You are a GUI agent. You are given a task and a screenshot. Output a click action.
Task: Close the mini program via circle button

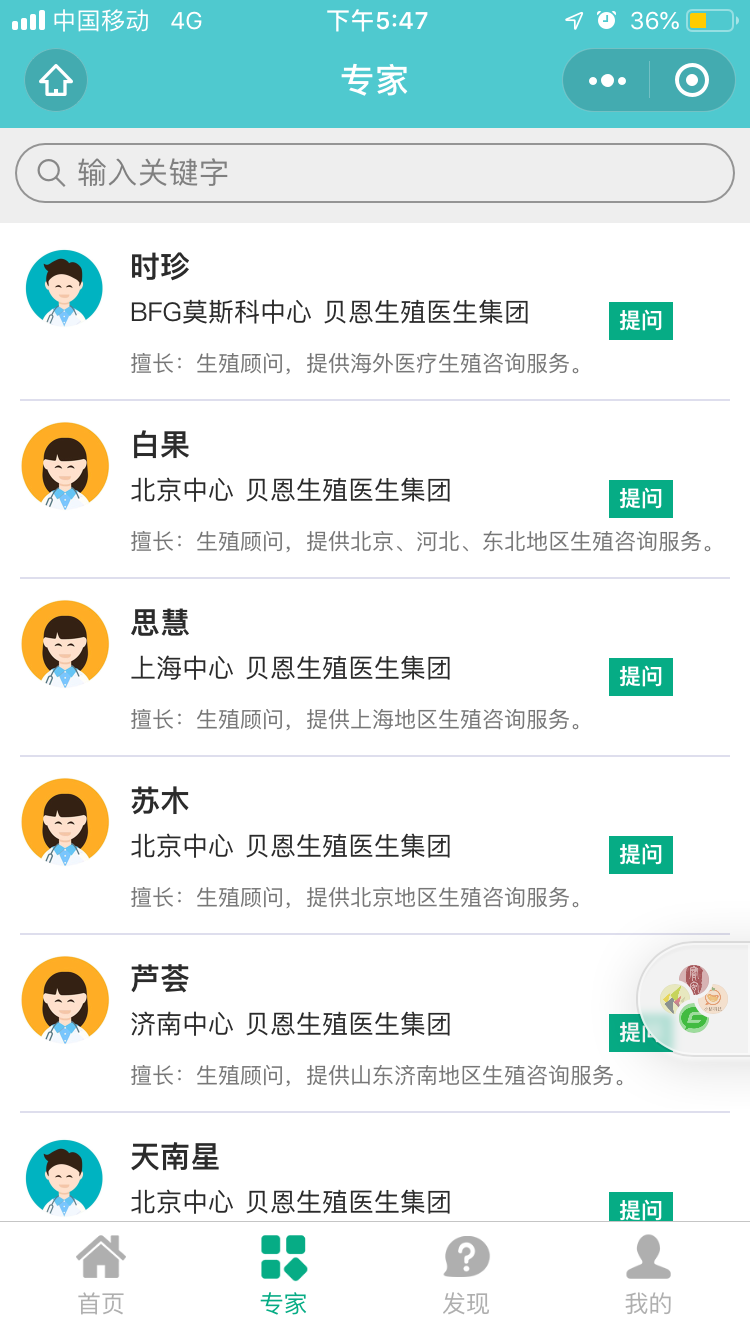coord(692,80)
